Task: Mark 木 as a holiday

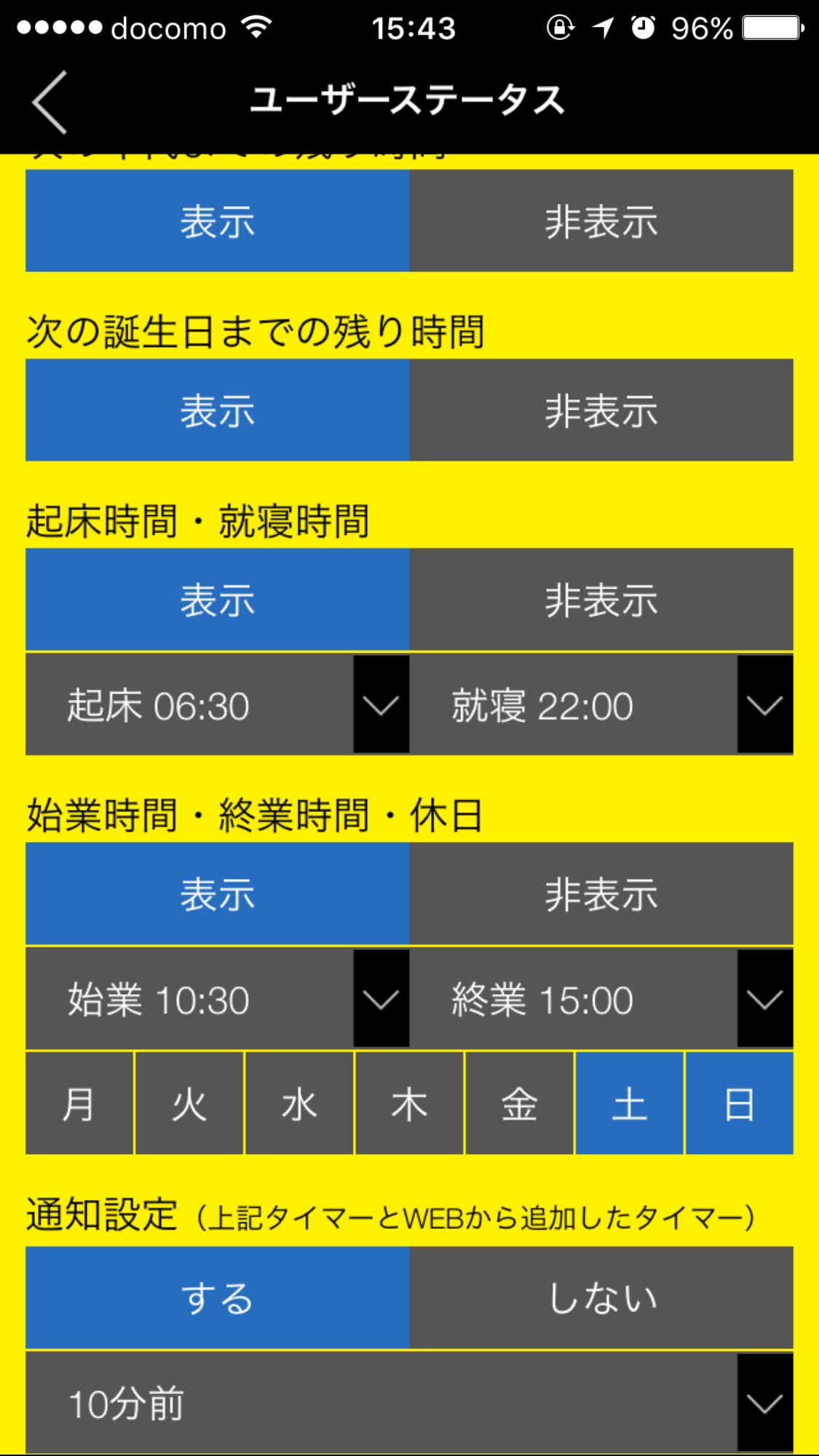Action: point(409,1103)
